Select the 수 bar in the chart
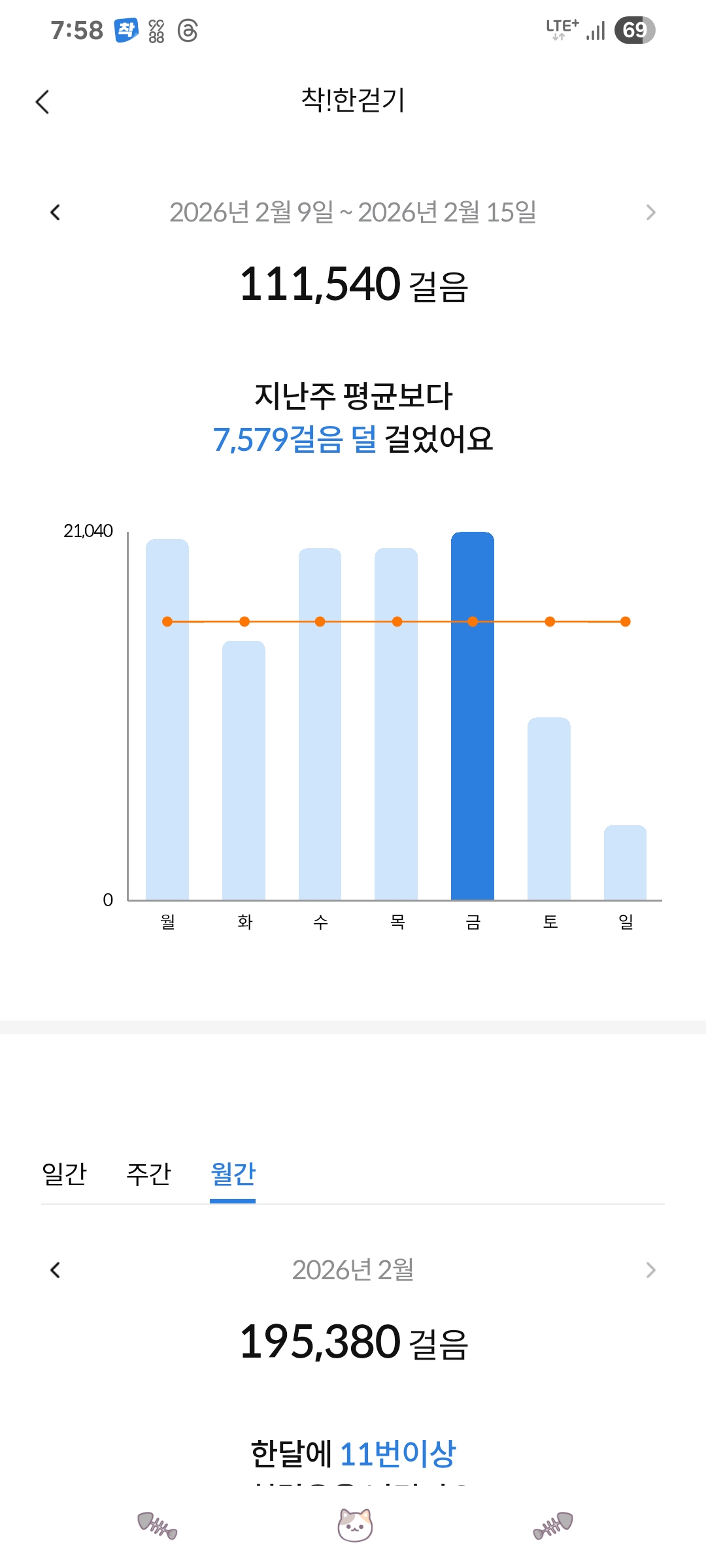The height and width of the screenshot is (1568, 706). (x=320, y=725)
